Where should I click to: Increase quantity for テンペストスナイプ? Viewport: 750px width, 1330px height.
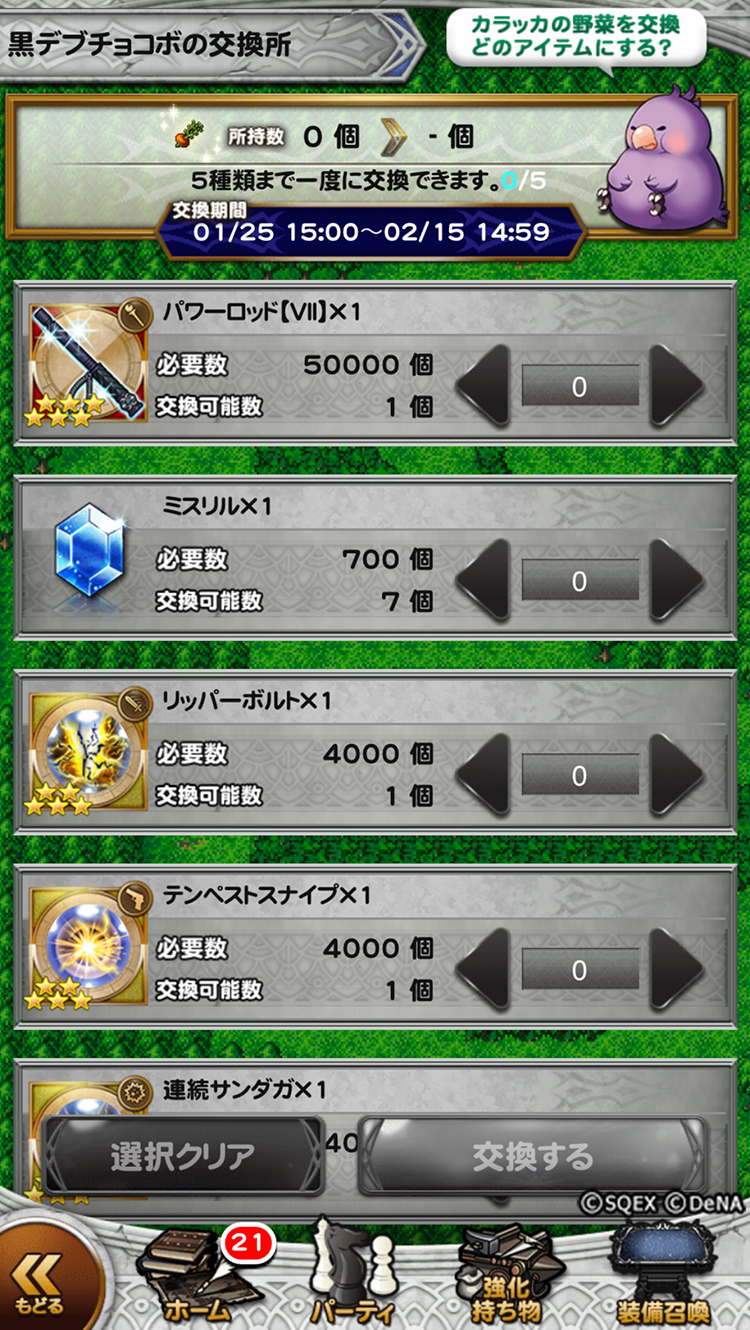676,968
